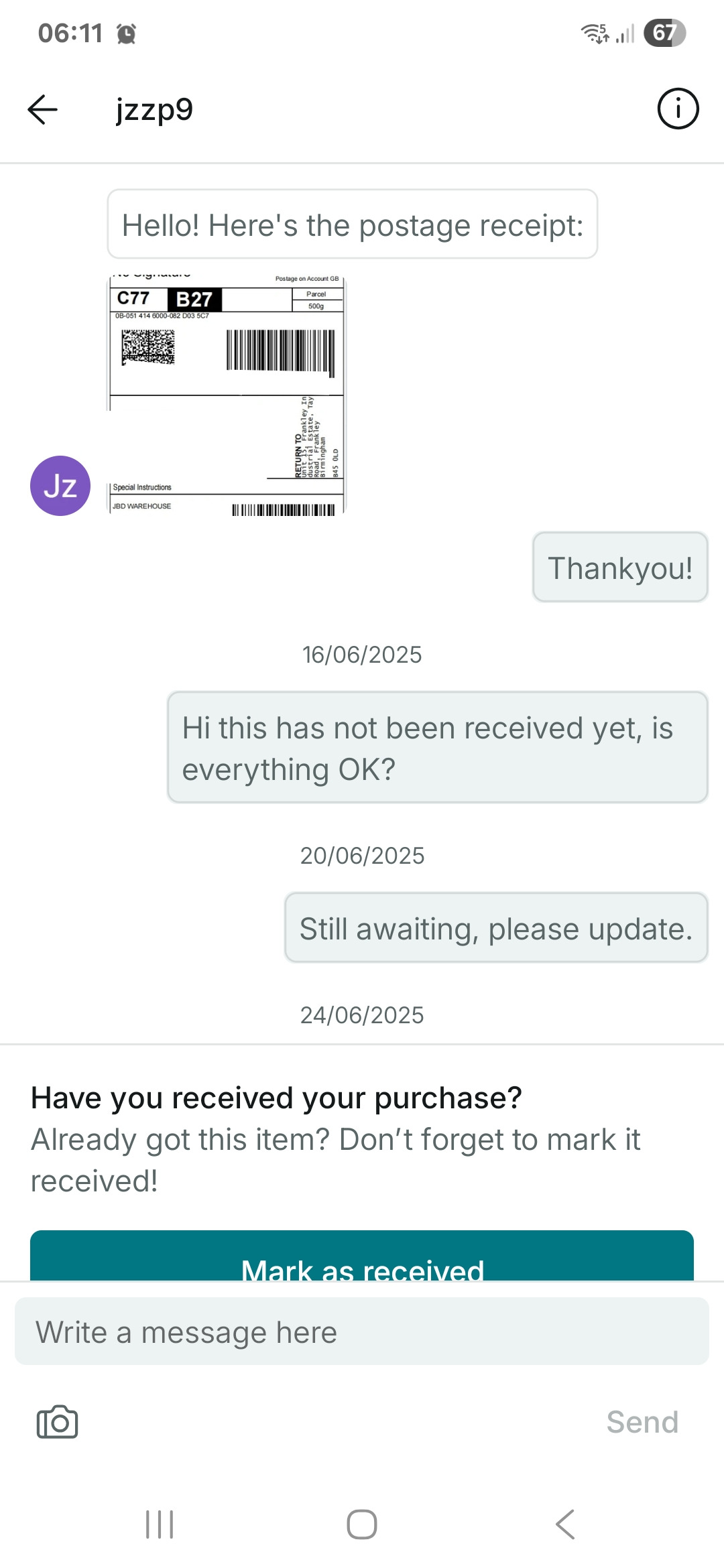
Task: Go back using the top arrow
Action: (x=43, y=109)
